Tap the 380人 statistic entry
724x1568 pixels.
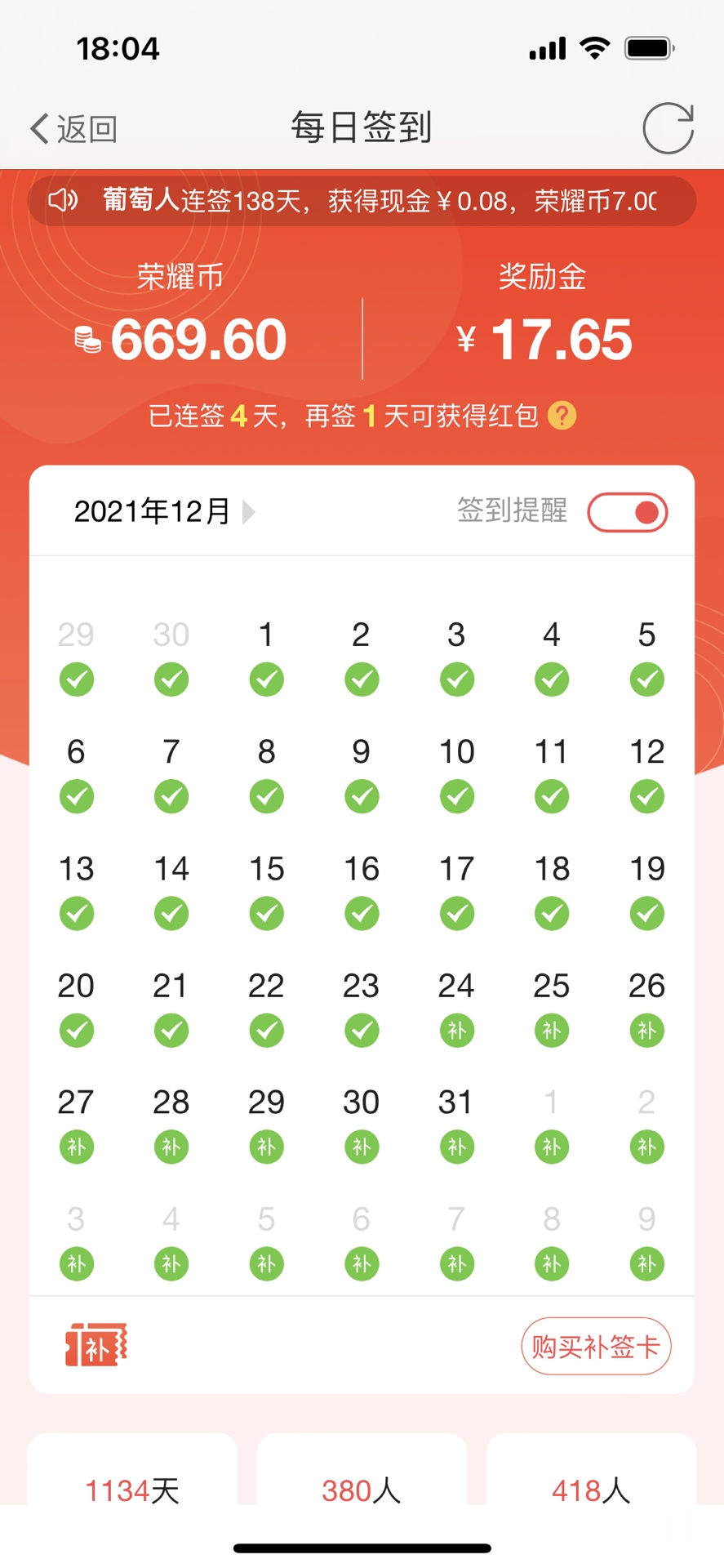tap(362, 1490)
